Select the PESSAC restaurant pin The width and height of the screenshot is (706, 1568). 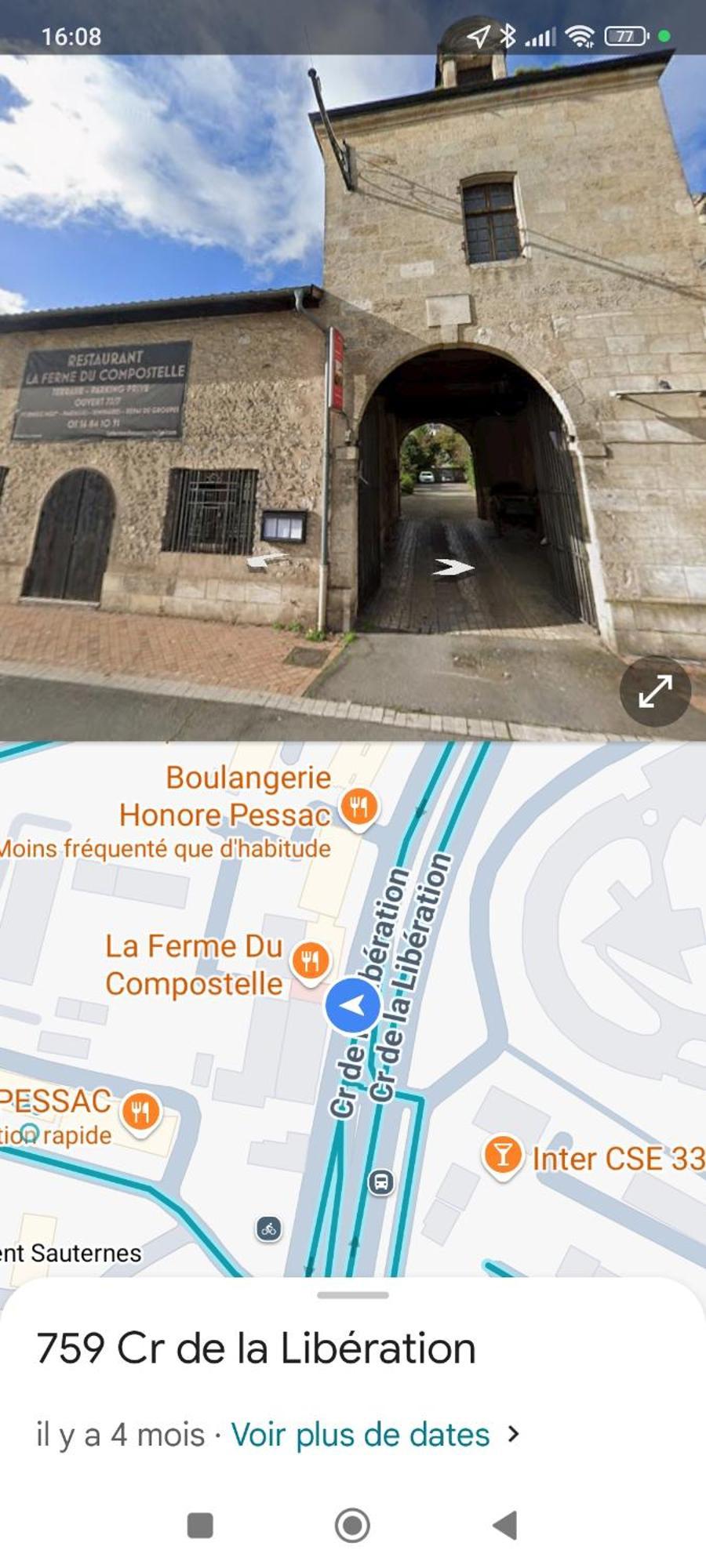point(140,1110)
